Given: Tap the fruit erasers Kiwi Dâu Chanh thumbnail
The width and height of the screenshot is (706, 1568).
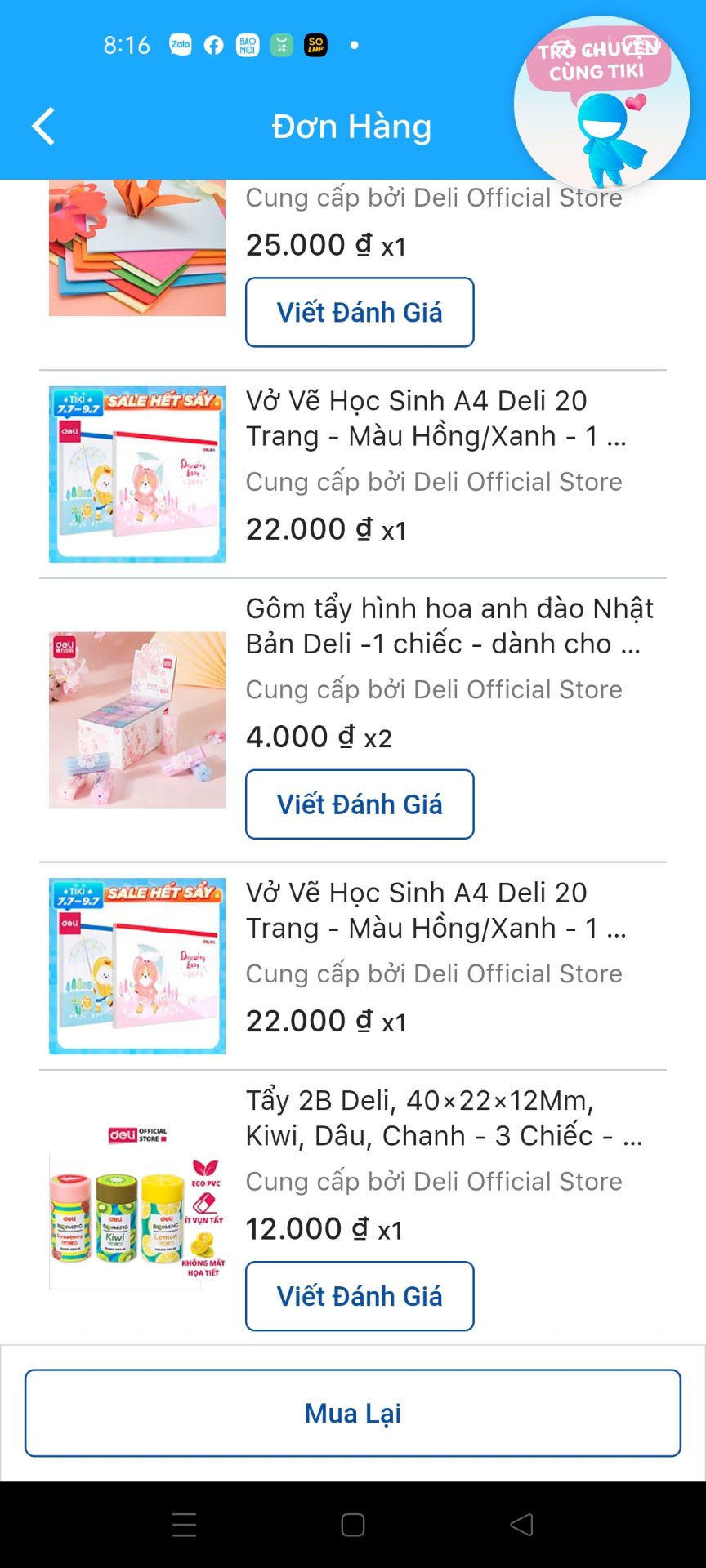Looking at the screenshot, I should 136,1211.
